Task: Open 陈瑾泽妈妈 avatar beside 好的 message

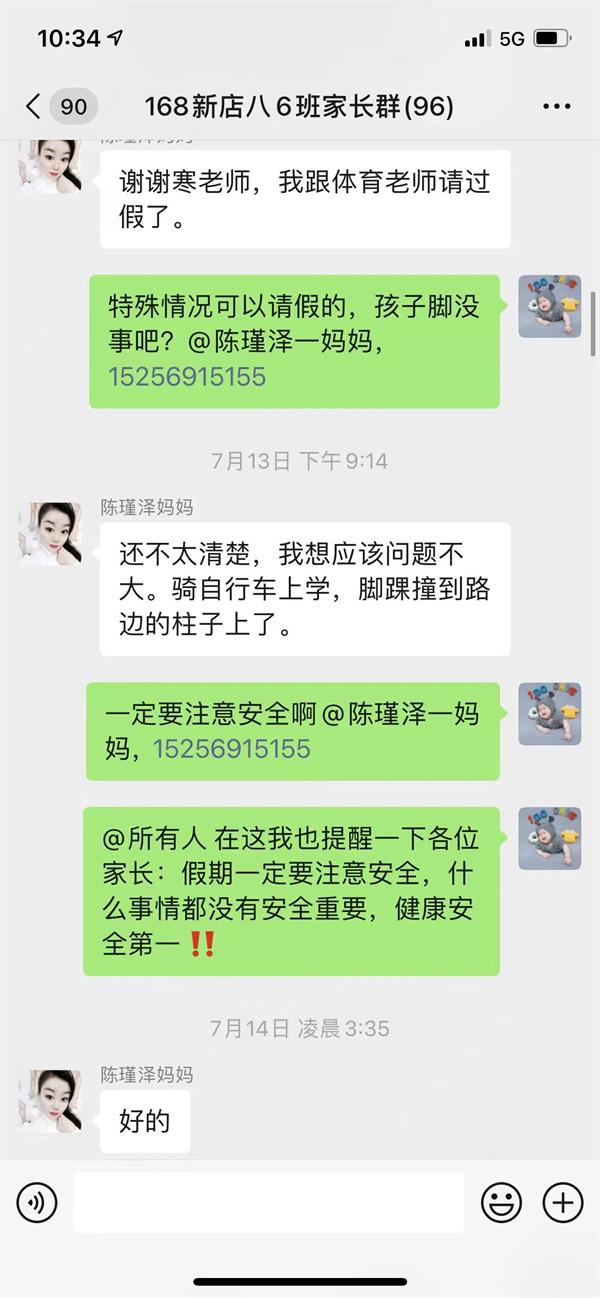Action: point(50,1101)
